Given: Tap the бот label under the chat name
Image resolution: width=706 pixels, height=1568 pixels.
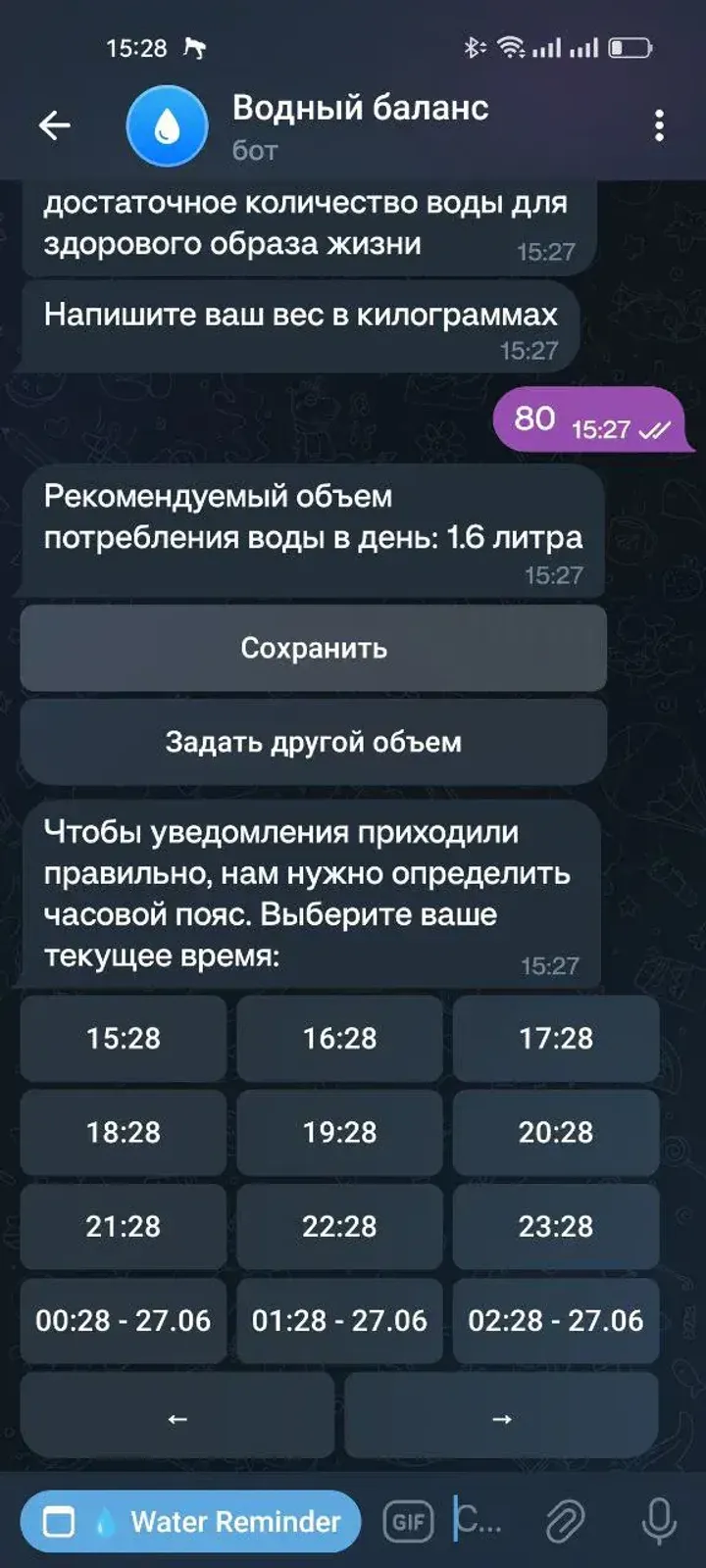Looking at the screenshot, I should pyautogui.click(x=253, y=150).
